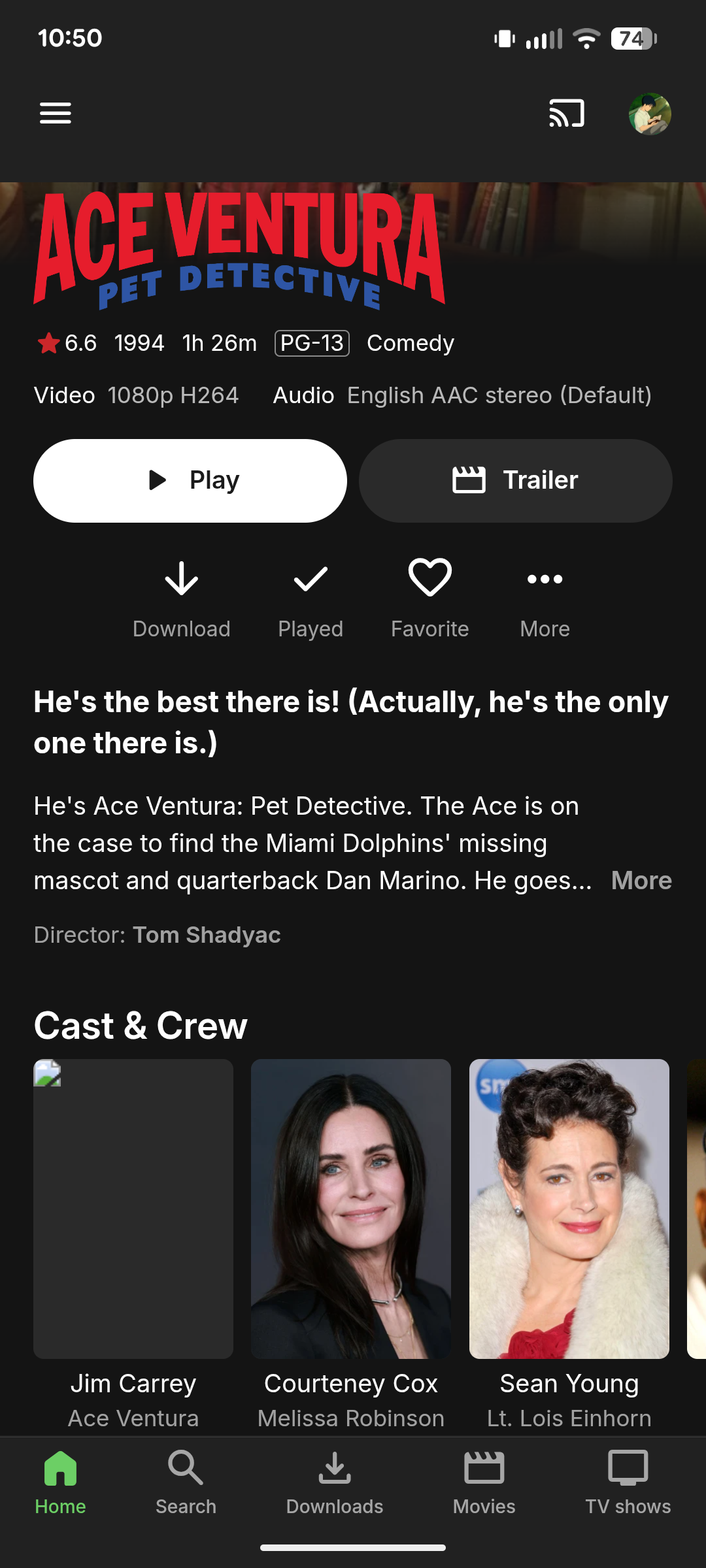The height and width of the screenshot is (1568, 706).
Task: Expand the full synopsis with More
Action: 641,881
